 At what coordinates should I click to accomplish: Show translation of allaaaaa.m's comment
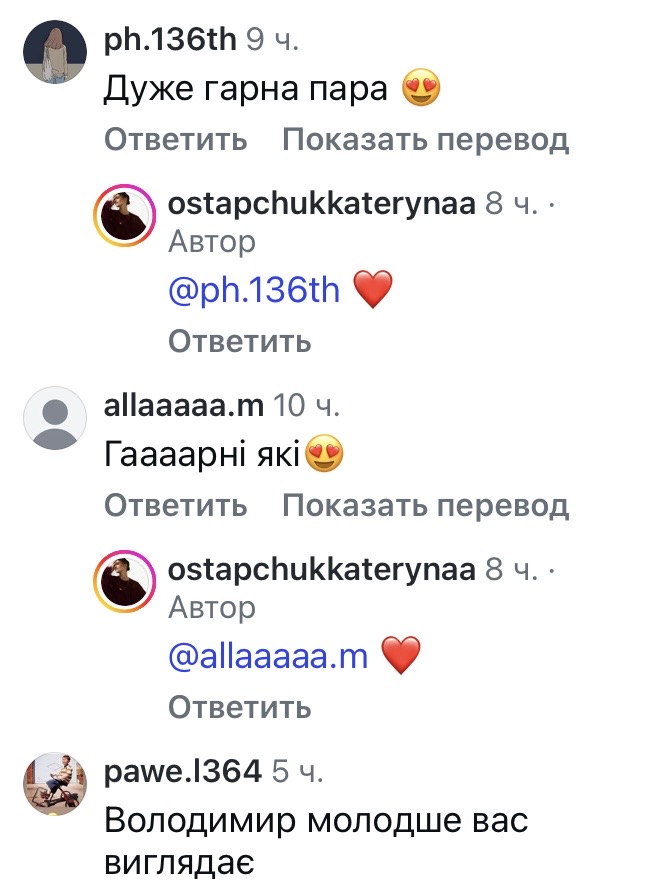(x=425, y=506)
